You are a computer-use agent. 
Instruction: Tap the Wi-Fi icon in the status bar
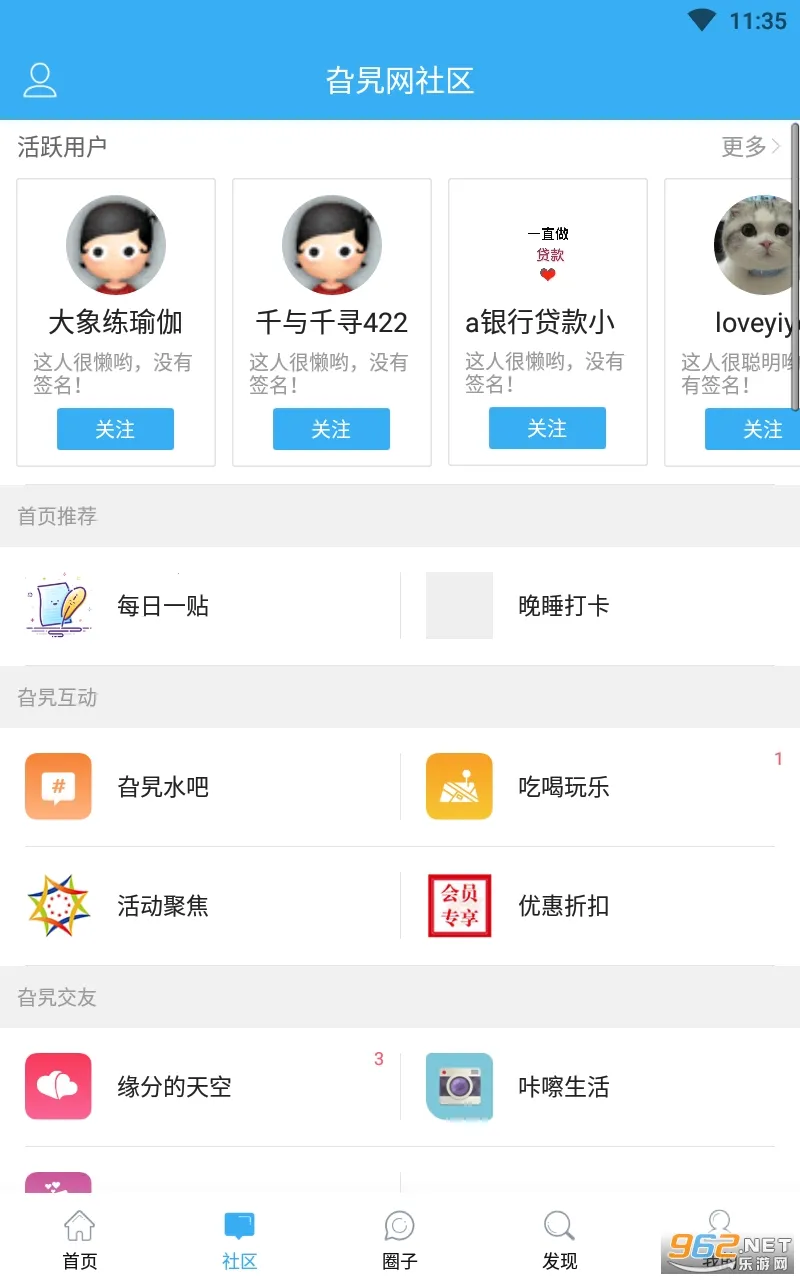pyautogui.click(x=701, y=20)
